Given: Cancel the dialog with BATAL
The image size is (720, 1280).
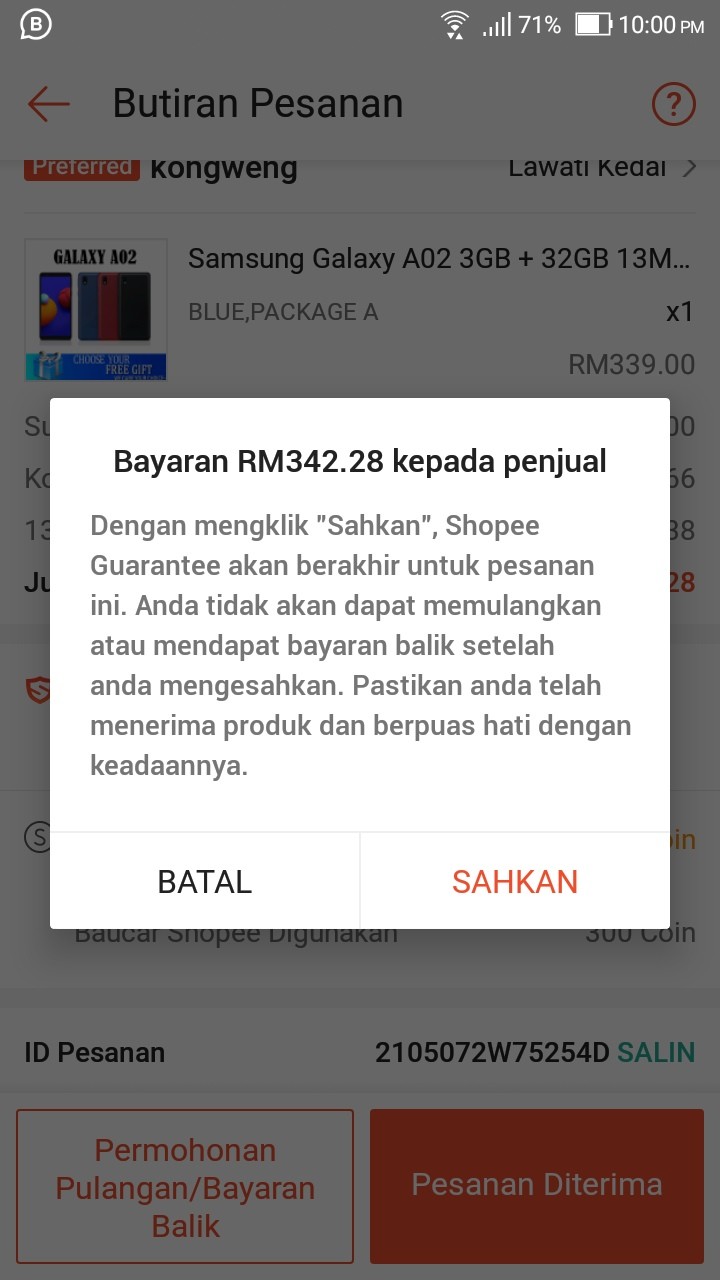Looking at the screenshot, I should pyautogui.click(x=205, y=881).
